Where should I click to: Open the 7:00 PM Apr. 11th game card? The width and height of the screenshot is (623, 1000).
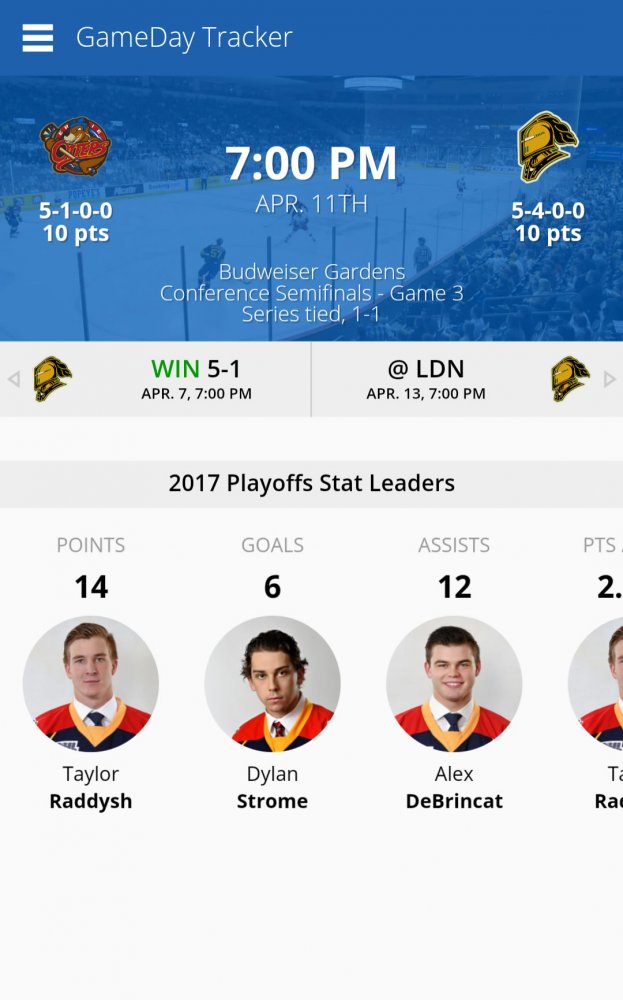click(x=311, y=209)
